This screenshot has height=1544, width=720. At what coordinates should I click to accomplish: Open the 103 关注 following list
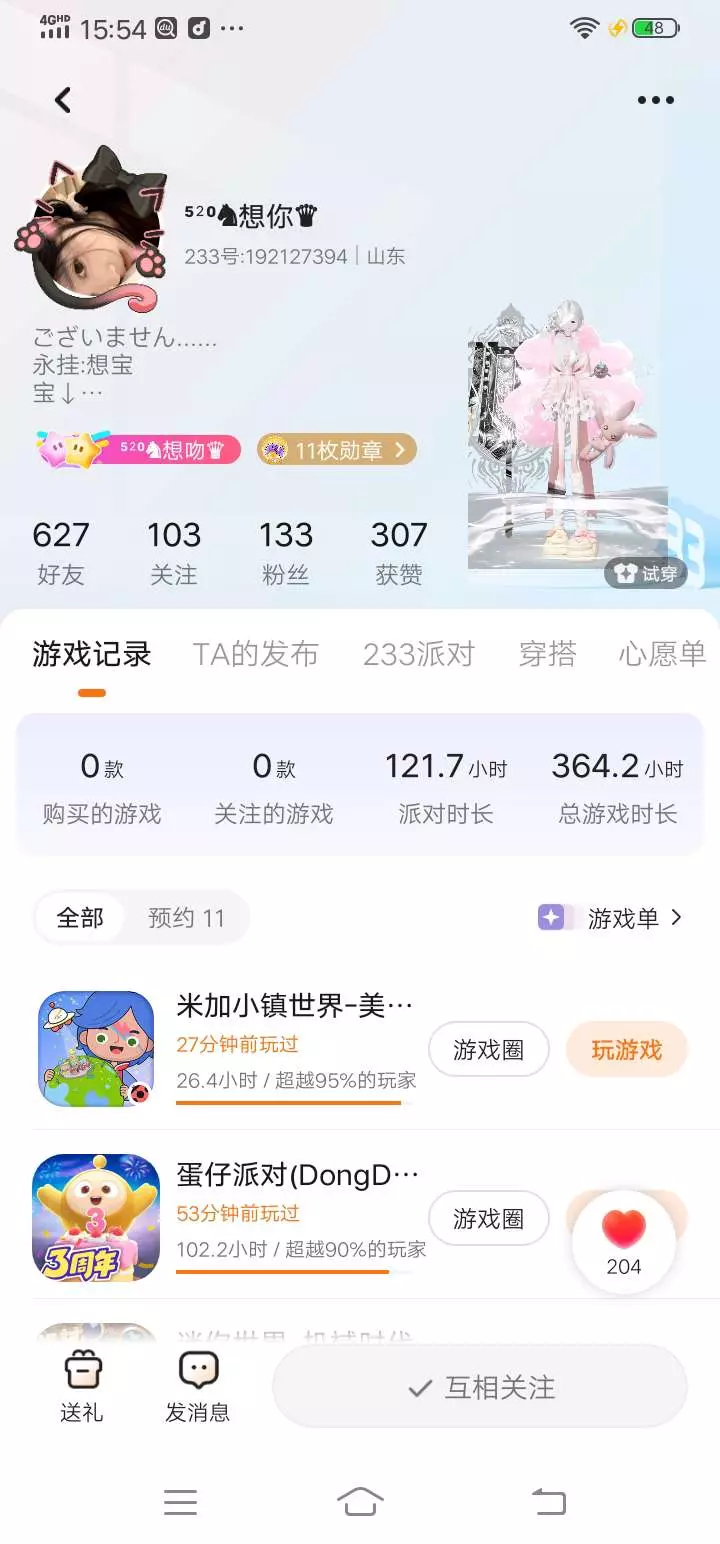(174, 552)
